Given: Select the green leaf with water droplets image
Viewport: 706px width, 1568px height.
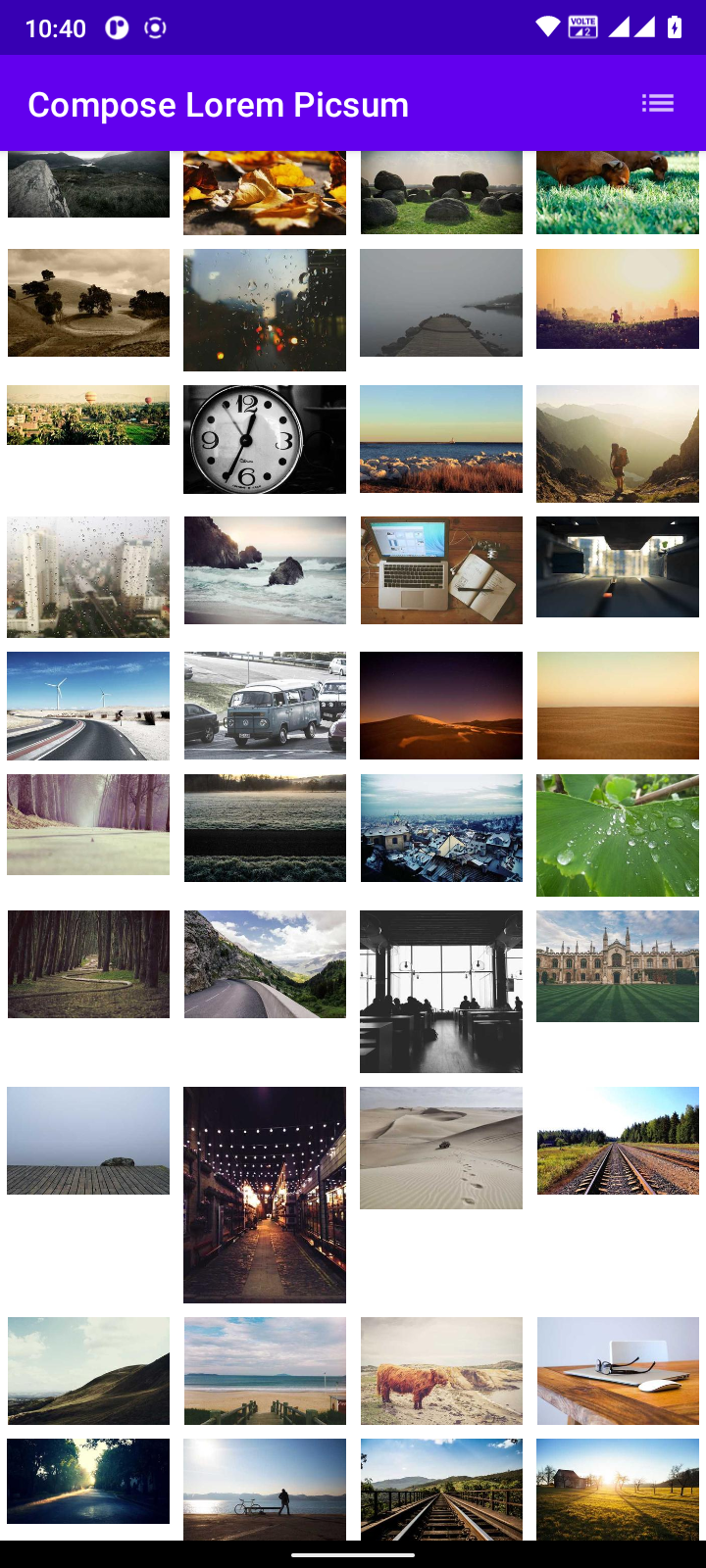Looking at the screenshot, I should [x=617, y=834].
